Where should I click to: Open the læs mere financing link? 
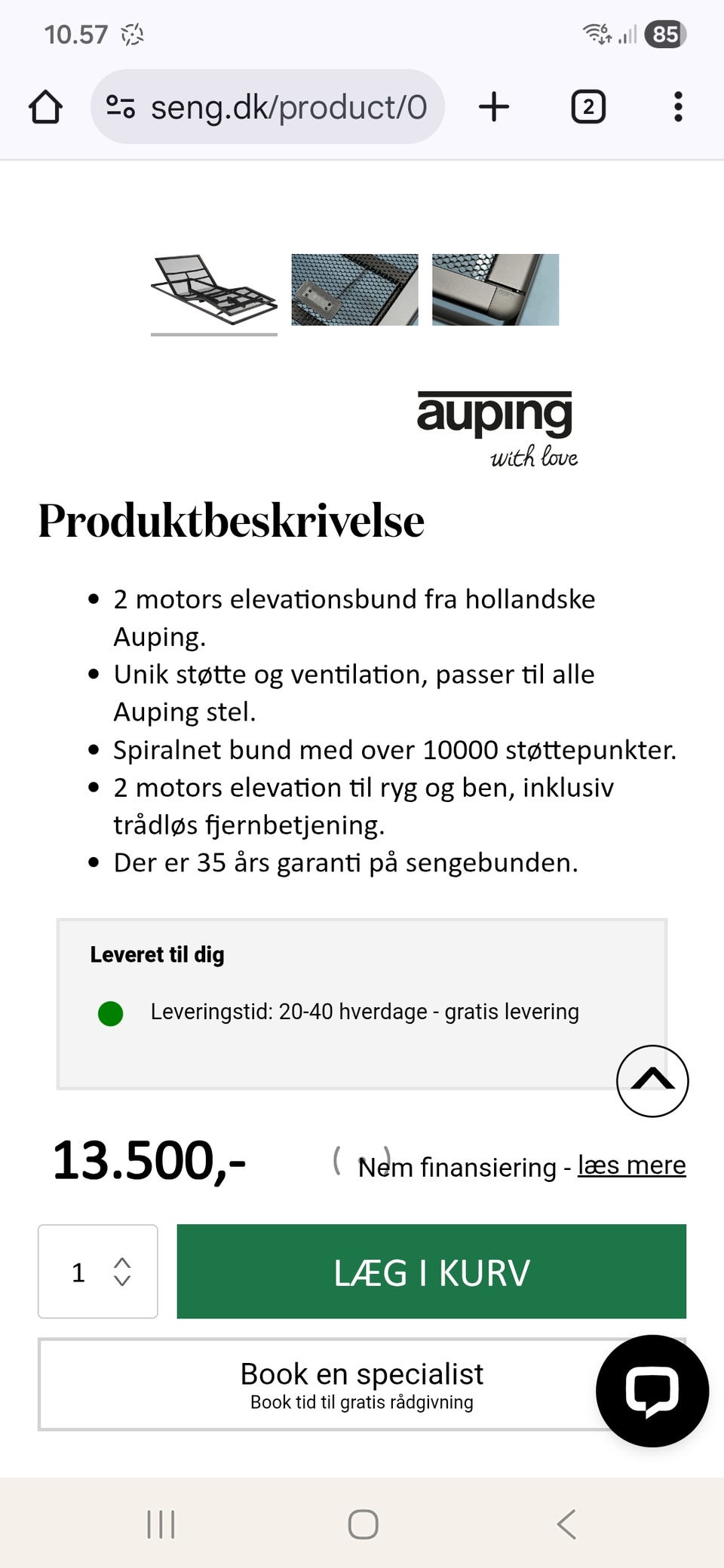coord(631,1165)
